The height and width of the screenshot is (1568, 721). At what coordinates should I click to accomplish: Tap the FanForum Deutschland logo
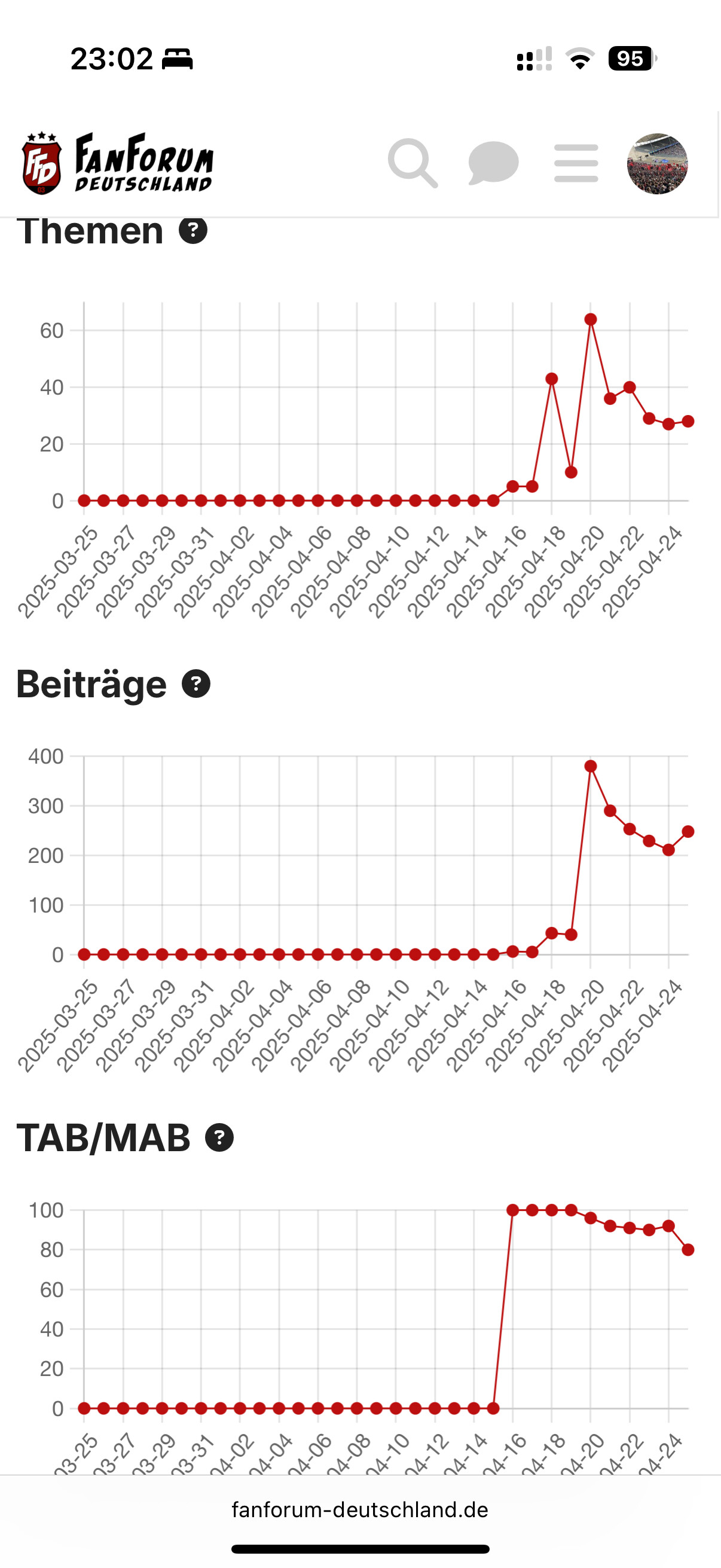tap(117, 163)
